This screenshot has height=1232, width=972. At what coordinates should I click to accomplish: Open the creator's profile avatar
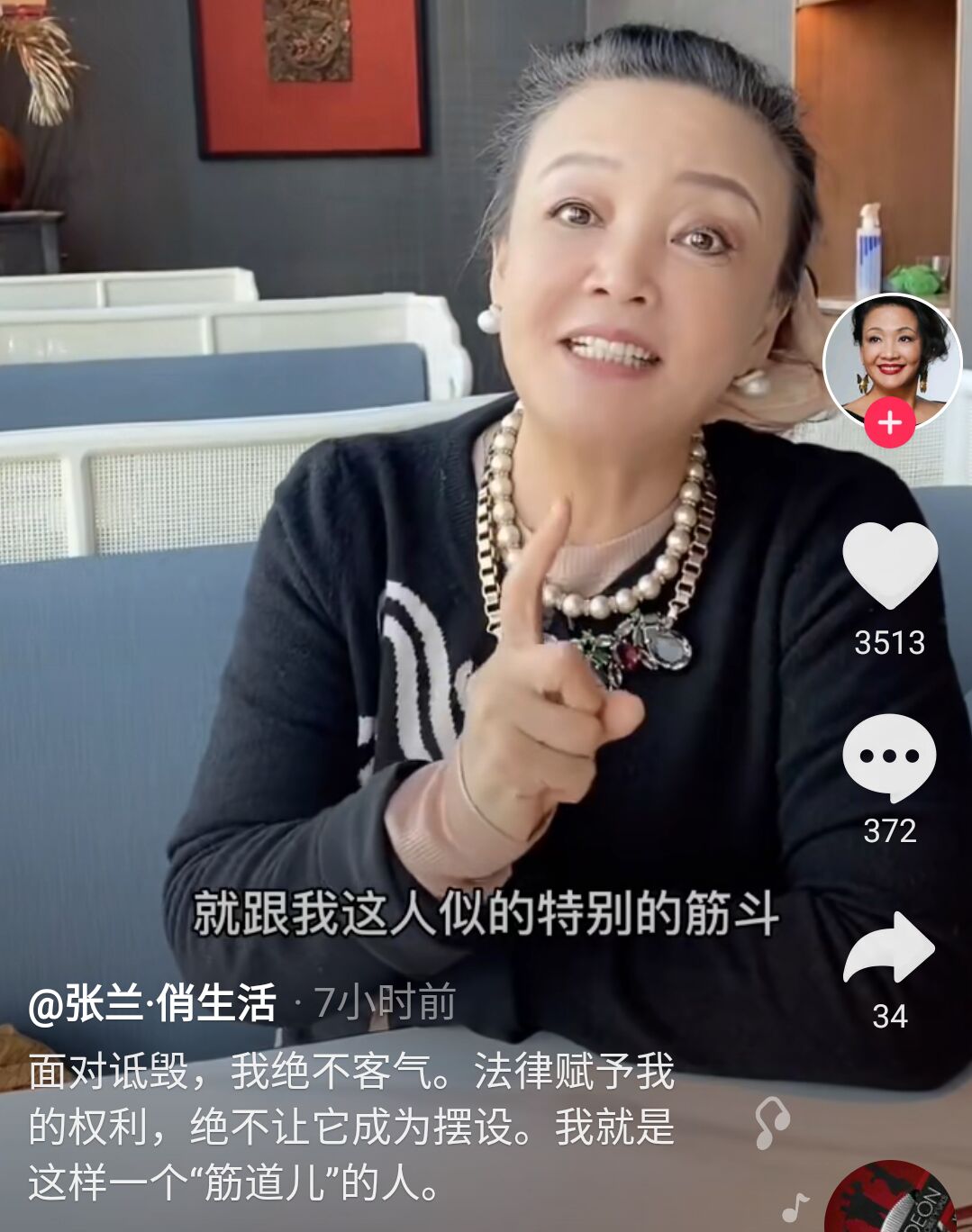click(x=892, y=358)
